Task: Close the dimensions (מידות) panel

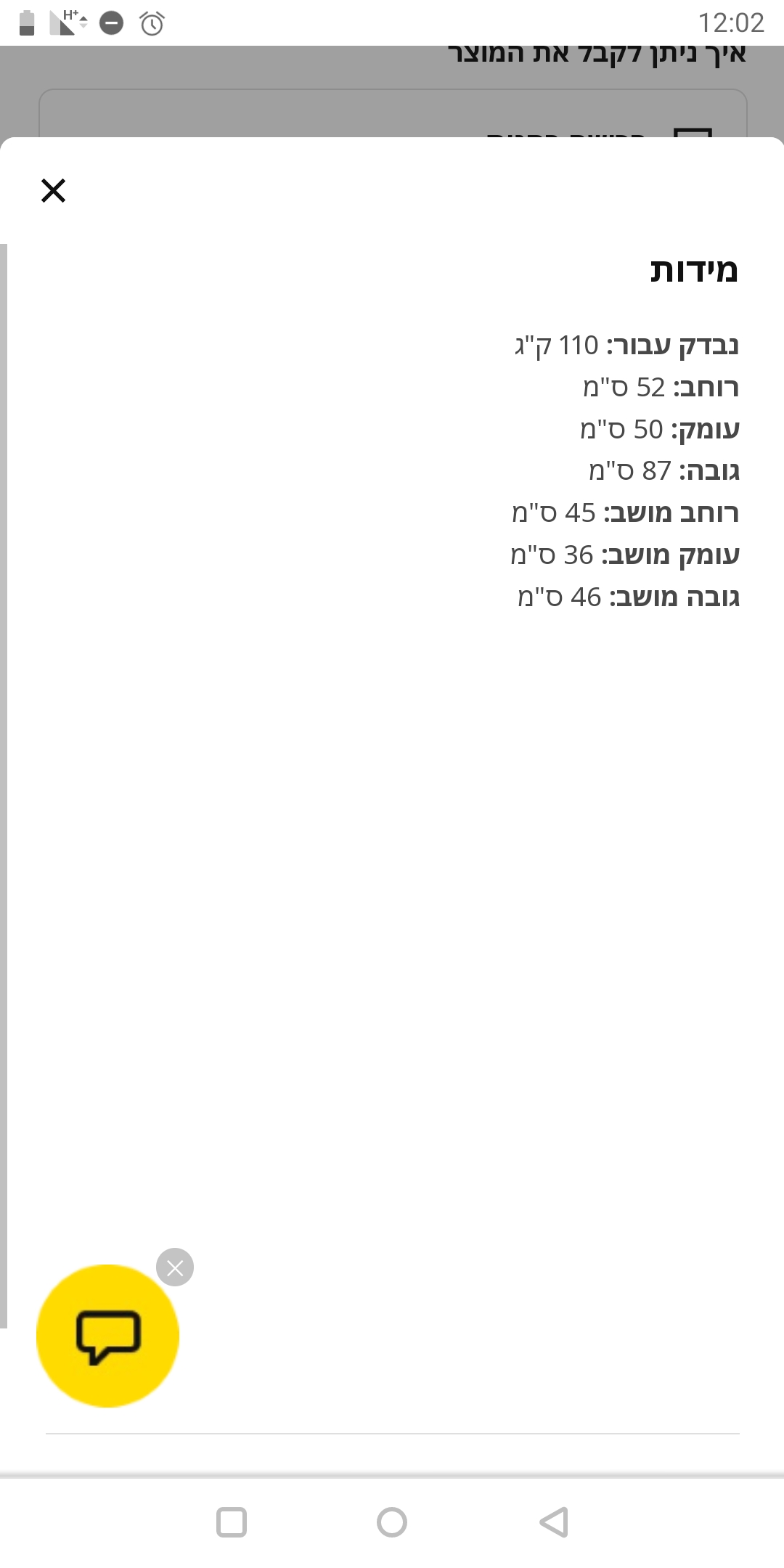Action: (53, 191)
